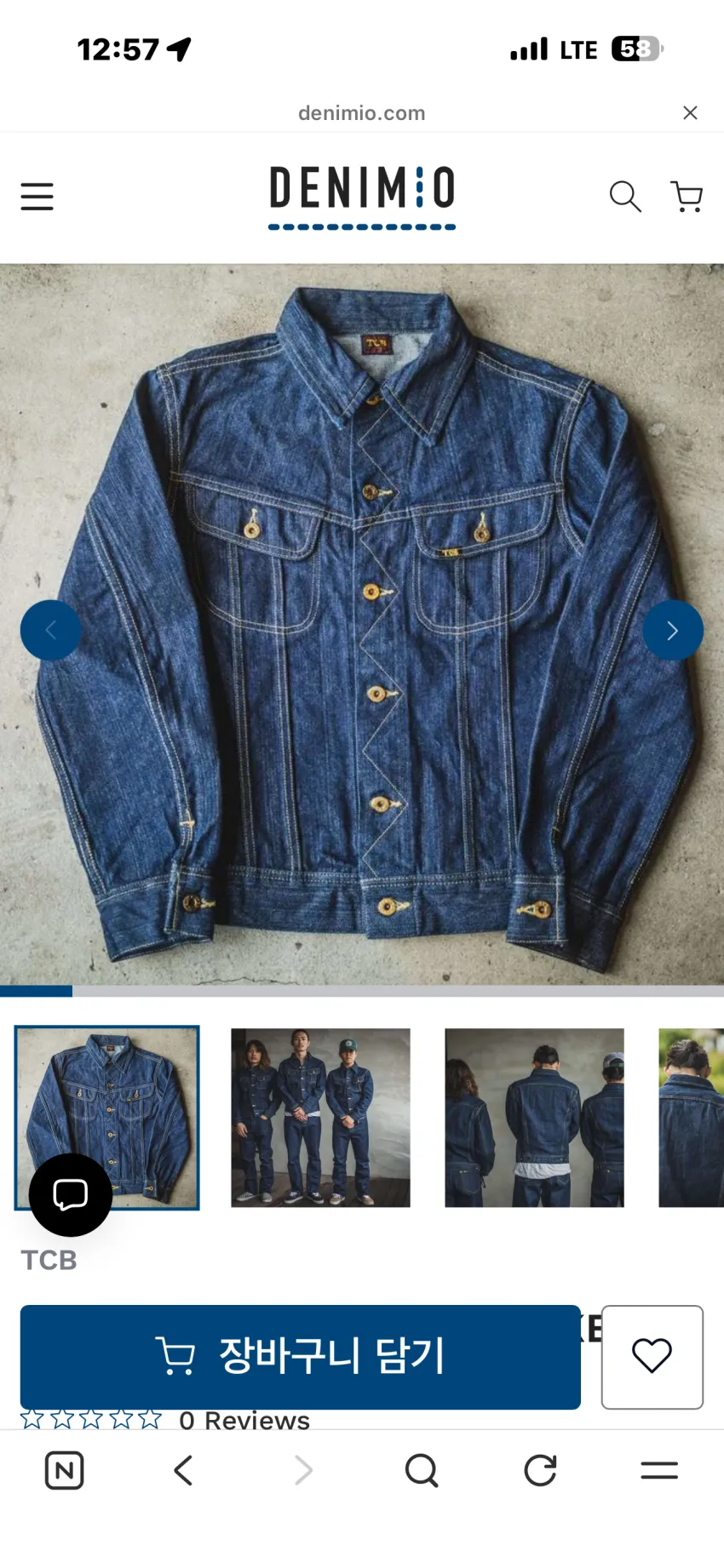Viewport: 724px width, 1568px height.
Task: Tap the 장바구니 담기 add-to-cart button
Action: click(x=301, y=1357)
